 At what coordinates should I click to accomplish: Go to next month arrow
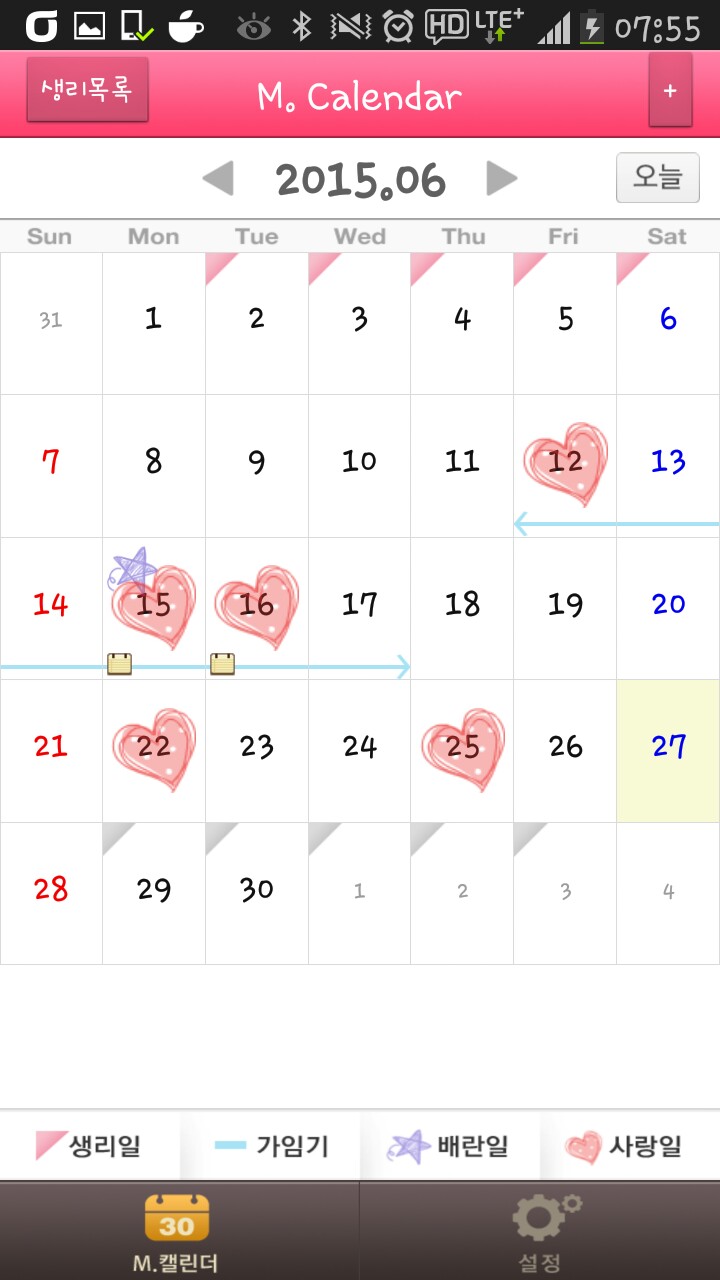pos(502,179)
